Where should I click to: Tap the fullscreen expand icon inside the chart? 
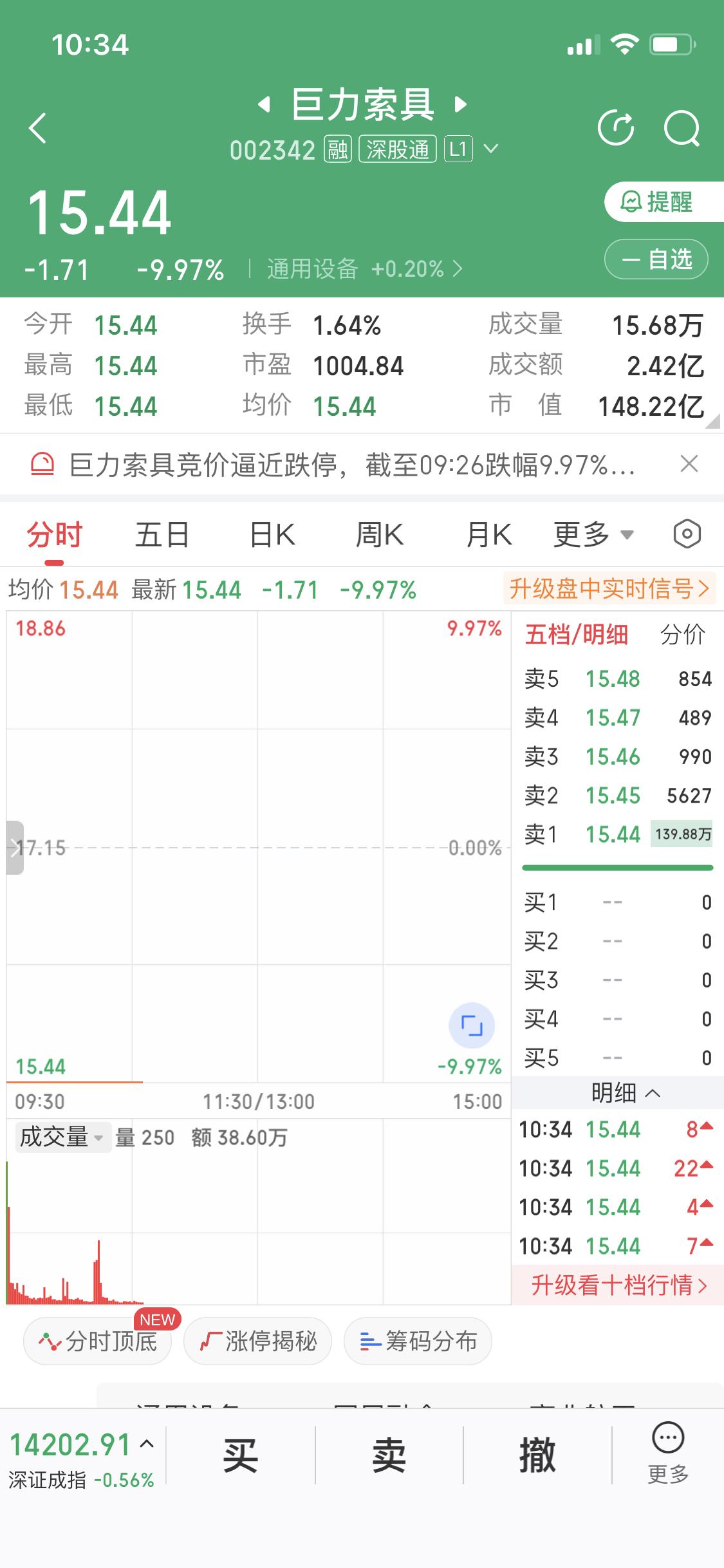[x=473, y=1025]
